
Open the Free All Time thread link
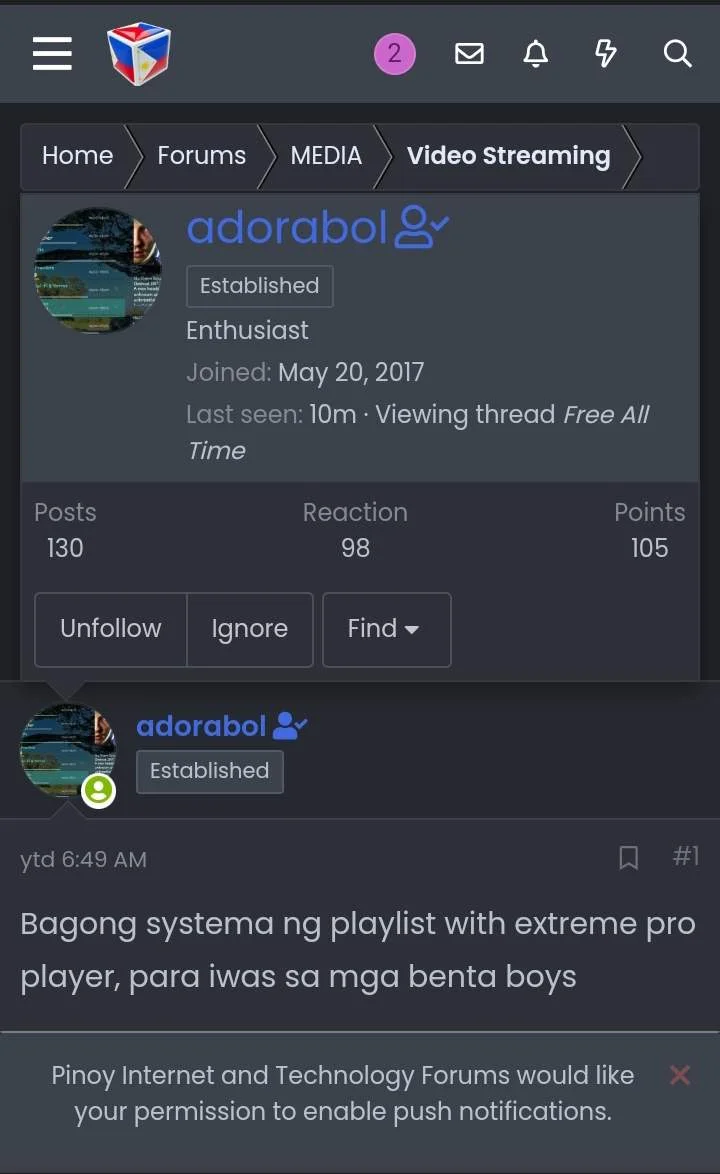click(418, 432)
